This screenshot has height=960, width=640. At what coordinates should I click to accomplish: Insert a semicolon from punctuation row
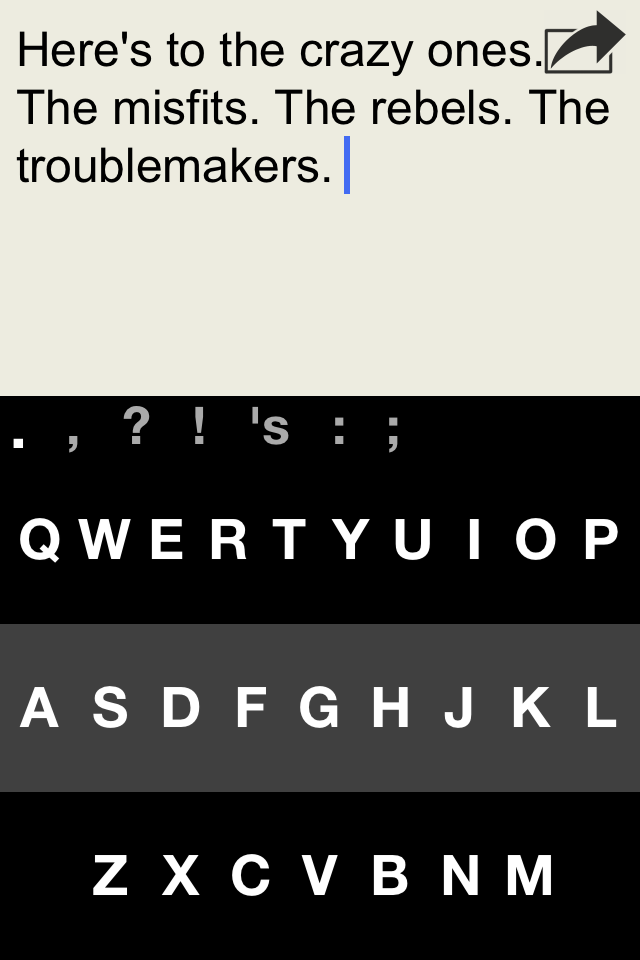click(394, 432)
